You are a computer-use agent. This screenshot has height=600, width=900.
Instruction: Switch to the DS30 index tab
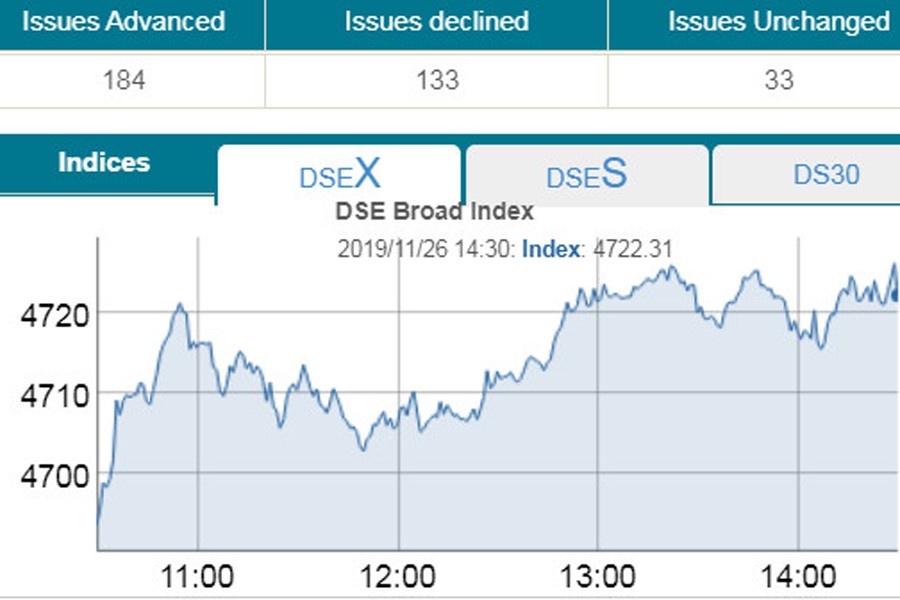825,175
